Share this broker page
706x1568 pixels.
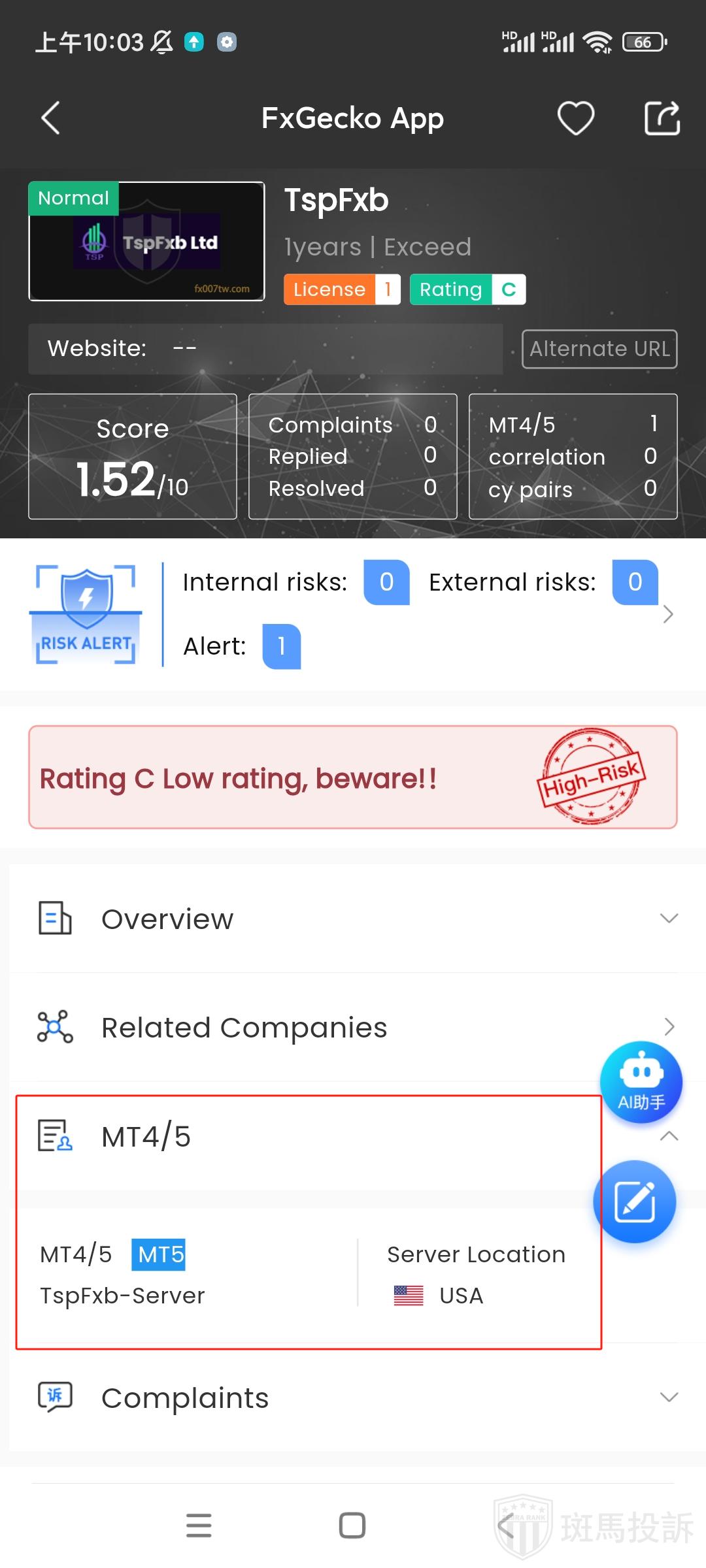click(x=662, y=118)
